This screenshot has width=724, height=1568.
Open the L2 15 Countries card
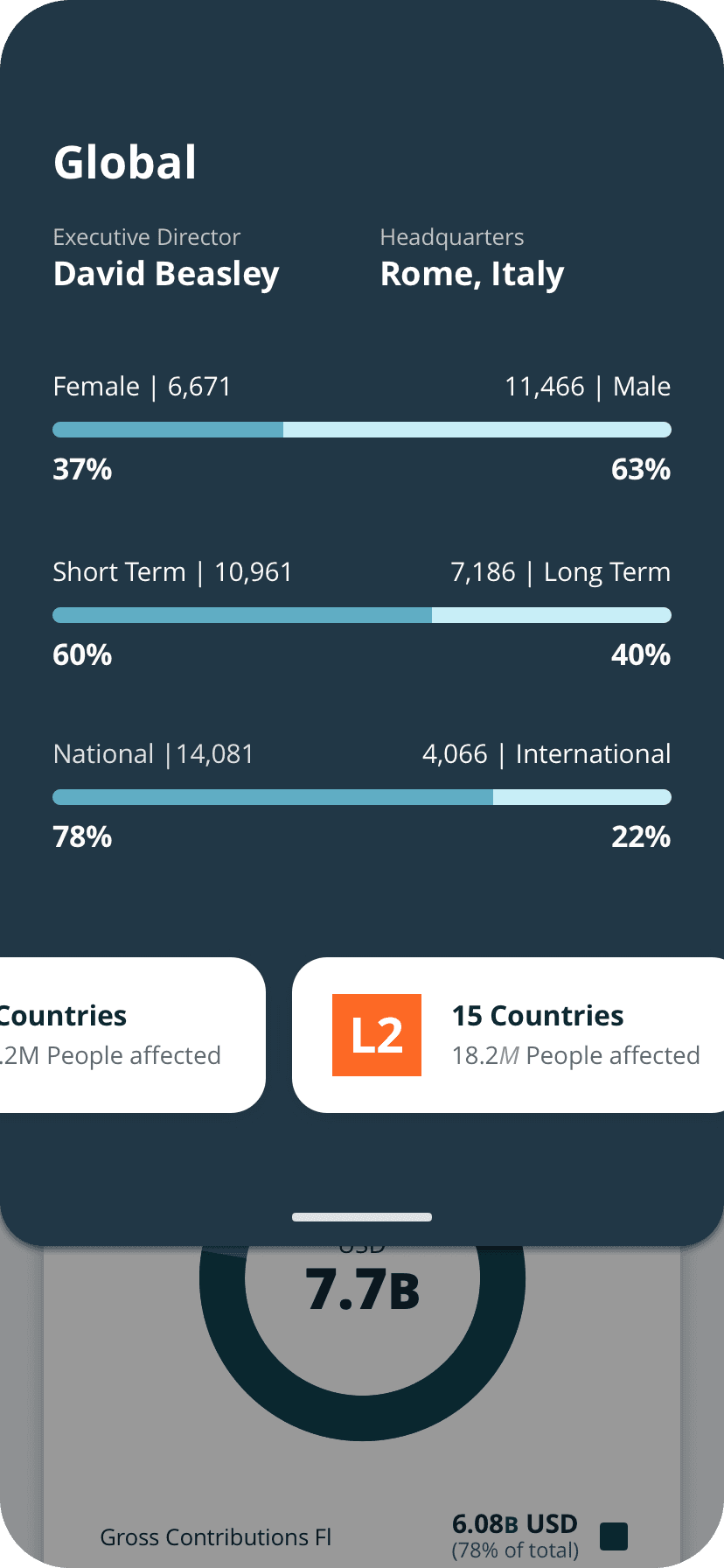[x=508, y=1035]
